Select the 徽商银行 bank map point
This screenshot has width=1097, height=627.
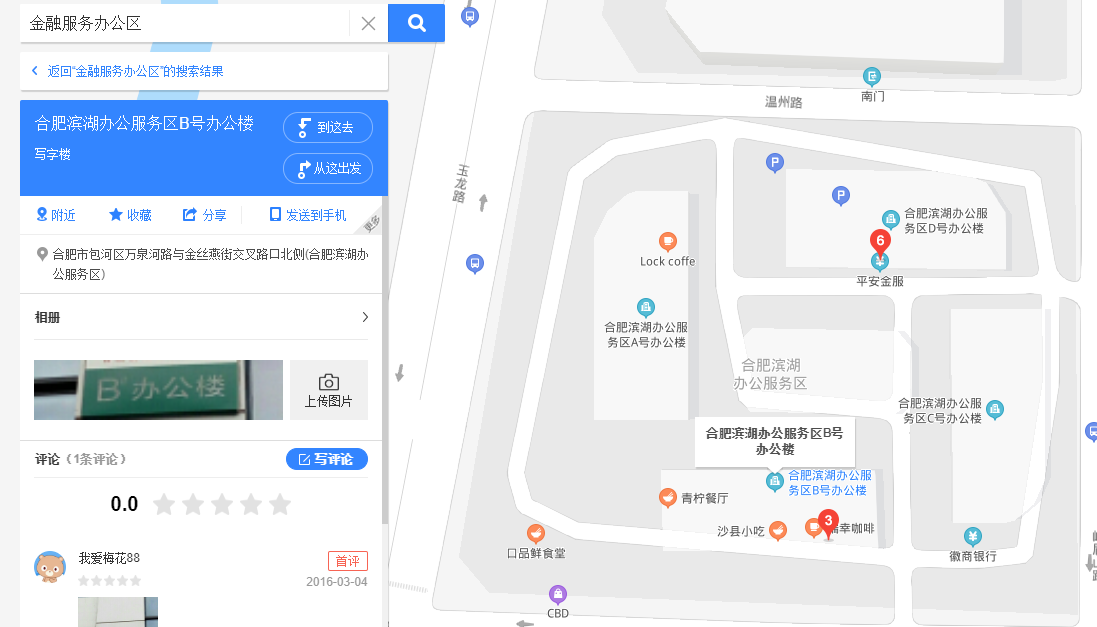(973, 536)
